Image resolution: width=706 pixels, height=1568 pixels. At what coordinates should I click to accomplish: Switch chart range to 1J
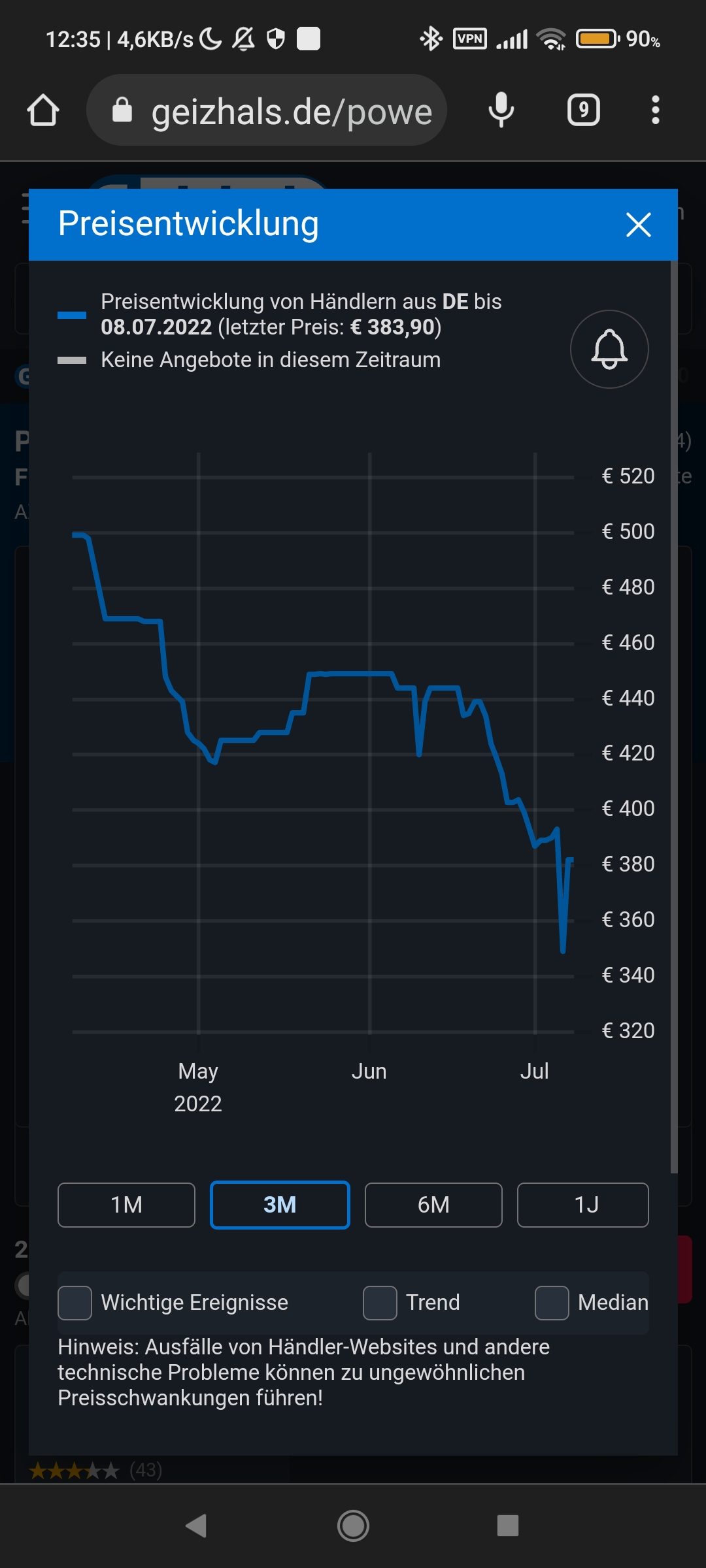583,1205
